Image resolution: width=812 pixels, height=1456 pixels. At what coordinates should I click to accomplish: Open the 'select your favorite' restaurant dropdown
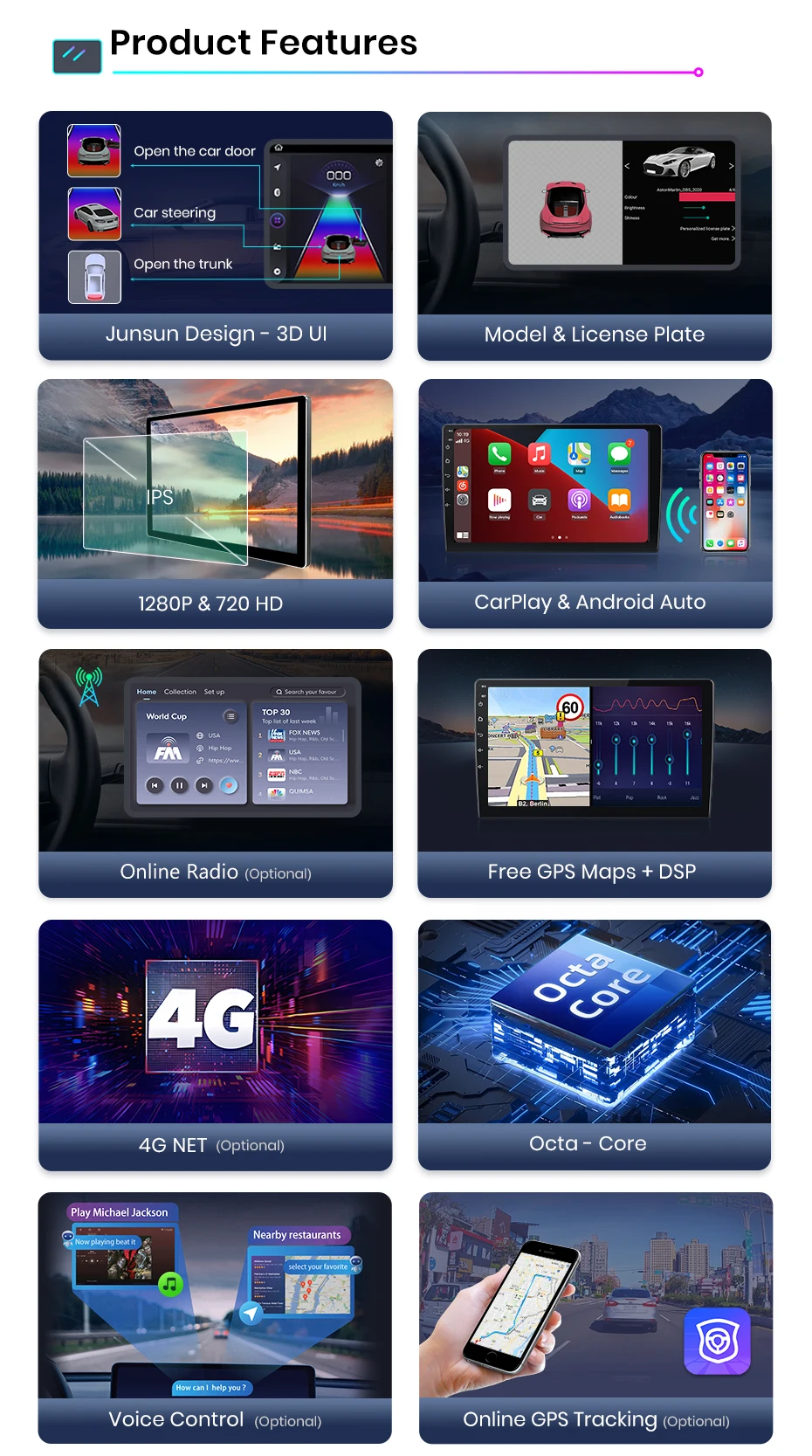[318, 1266]
